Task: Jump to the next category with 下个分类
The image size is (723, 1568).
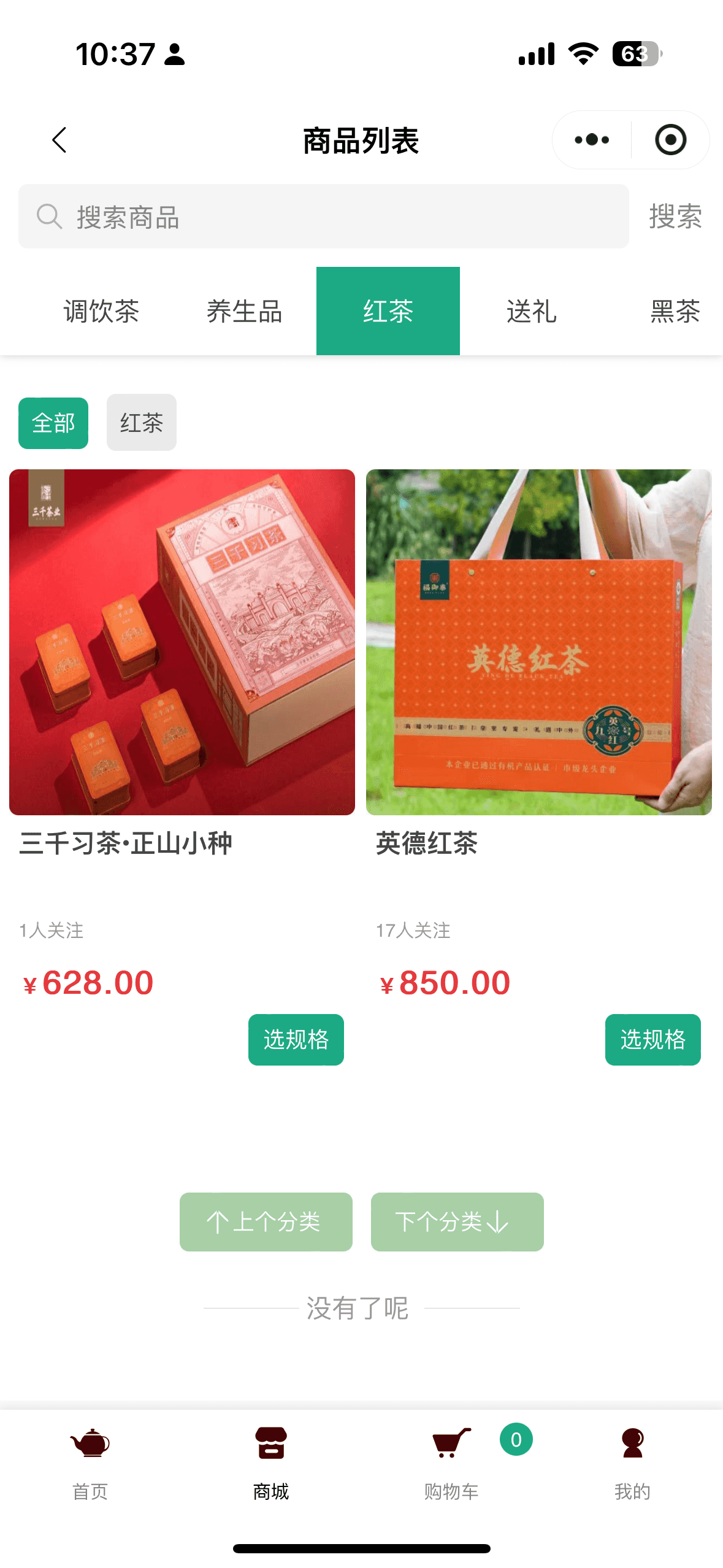Action: (457, 1221)
